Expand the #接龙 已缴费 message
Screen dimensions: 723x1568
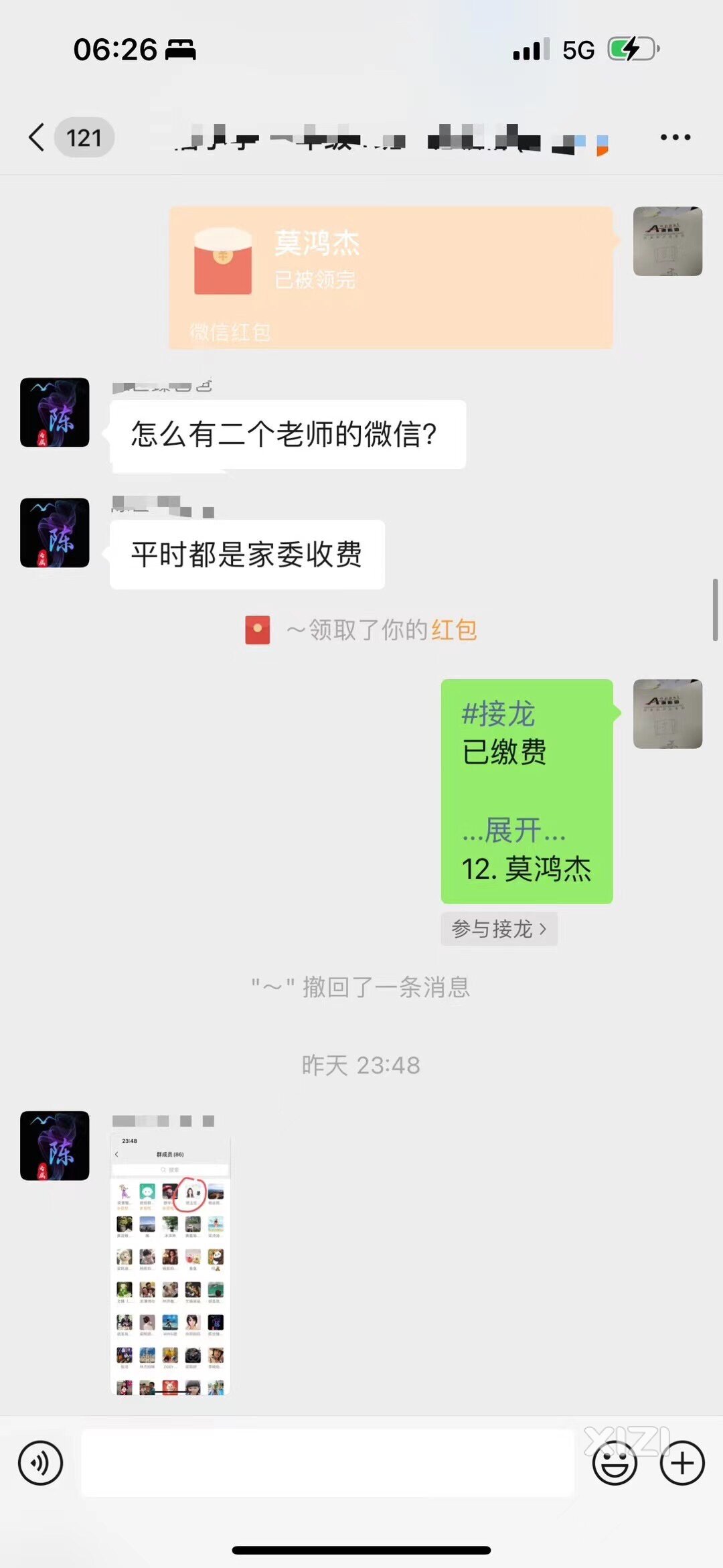[513, 831]
